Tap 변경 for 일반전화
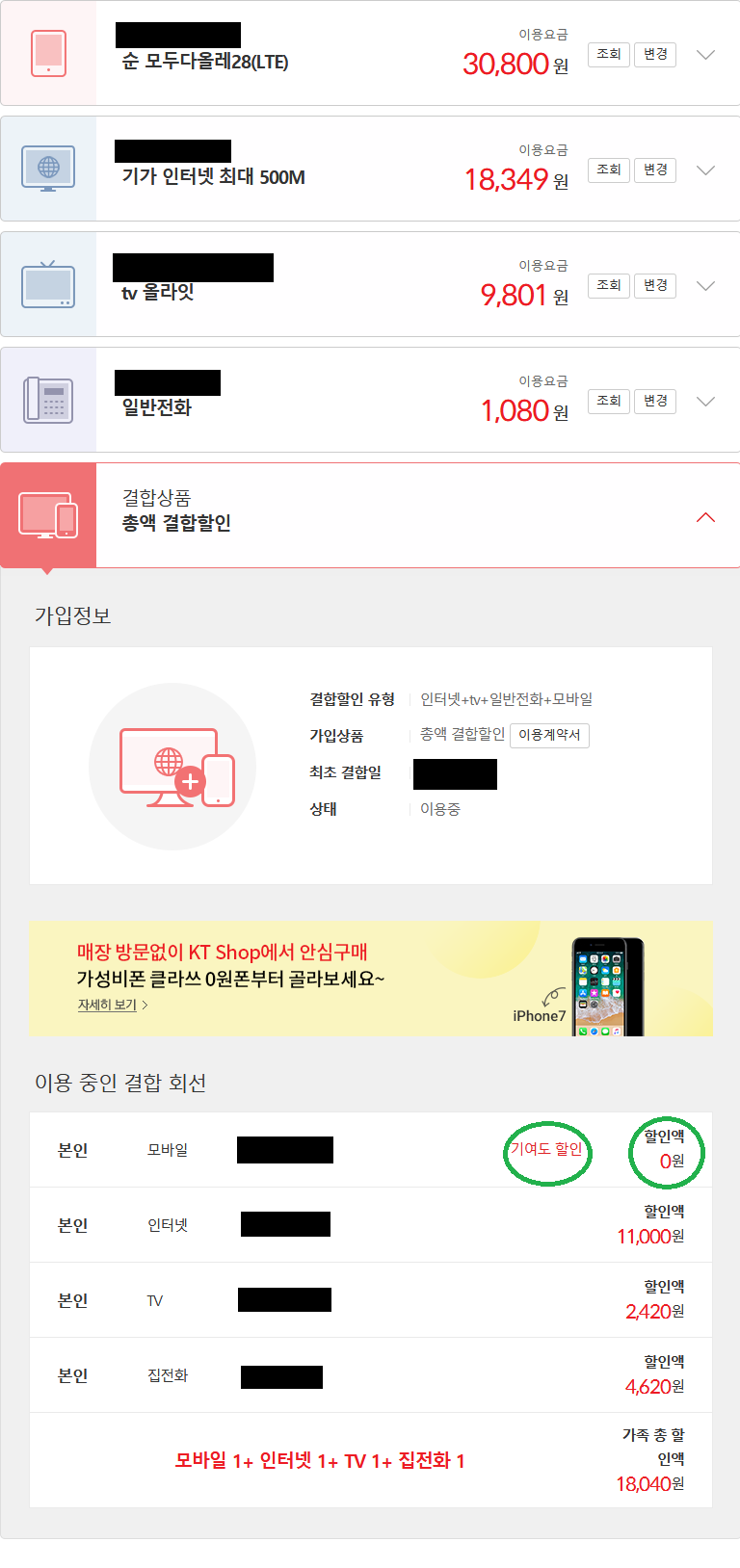The height and width of the screenshot is (1568, 740). tap(655, 401)
